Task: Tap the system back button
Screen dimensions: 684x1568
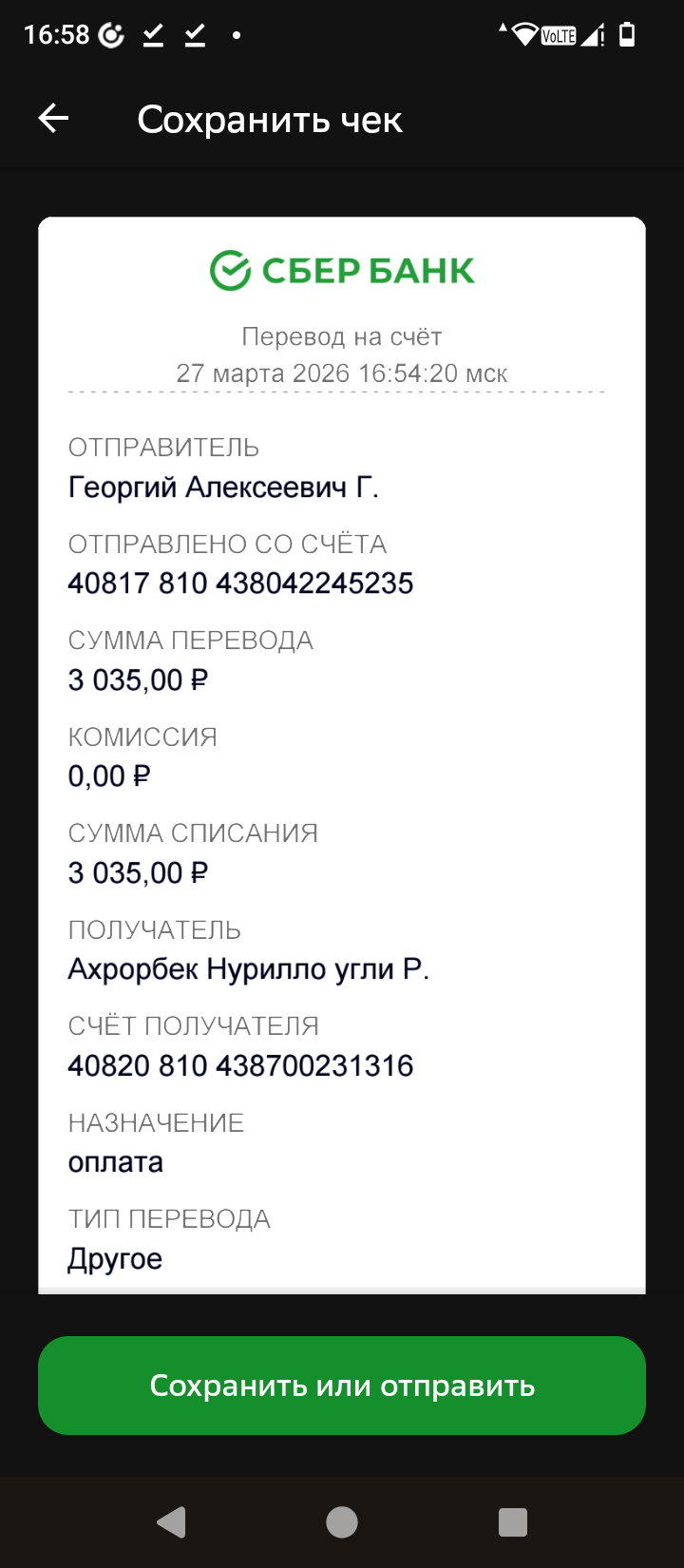Action: click(171, 1522)
